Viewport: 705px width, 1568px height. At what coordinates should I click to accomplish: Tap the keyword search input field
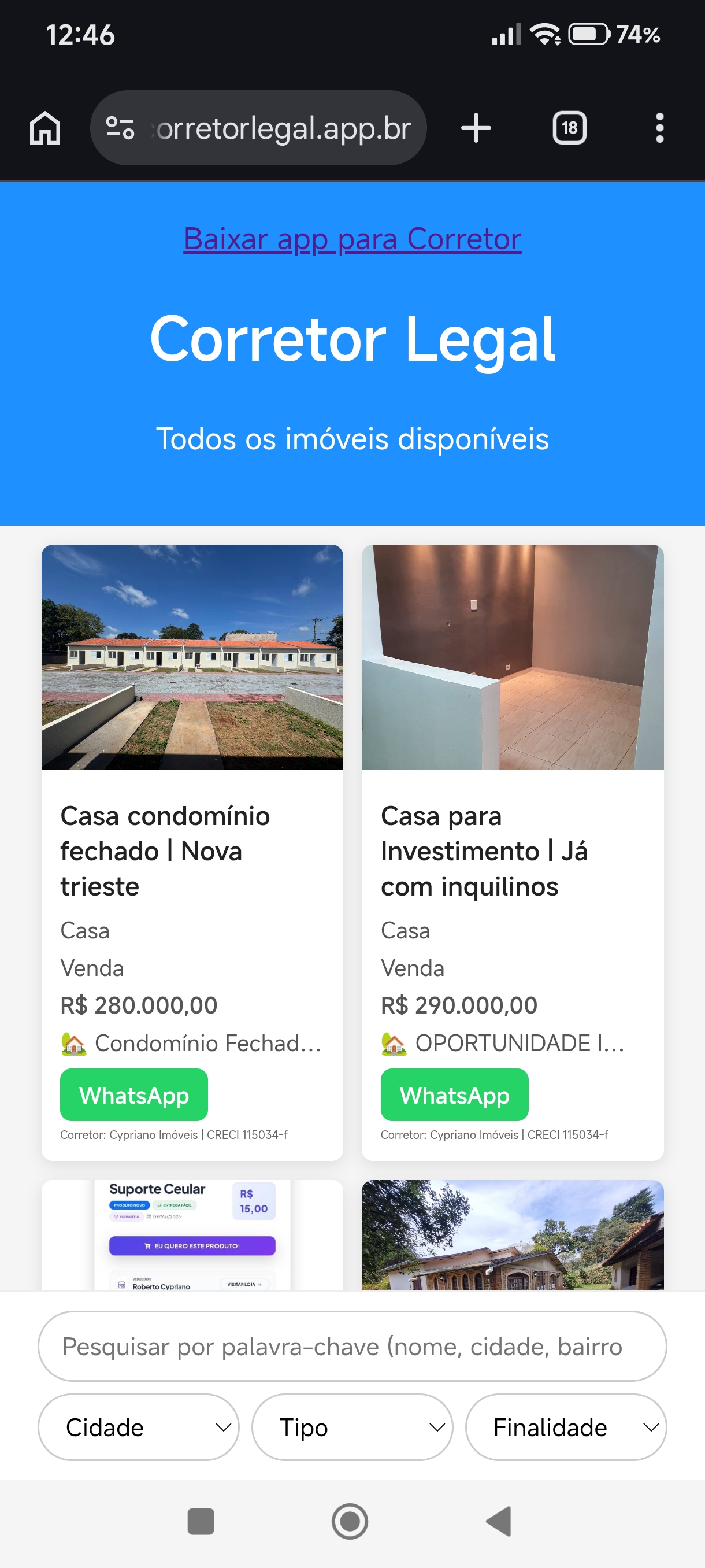click(352, 1347)
